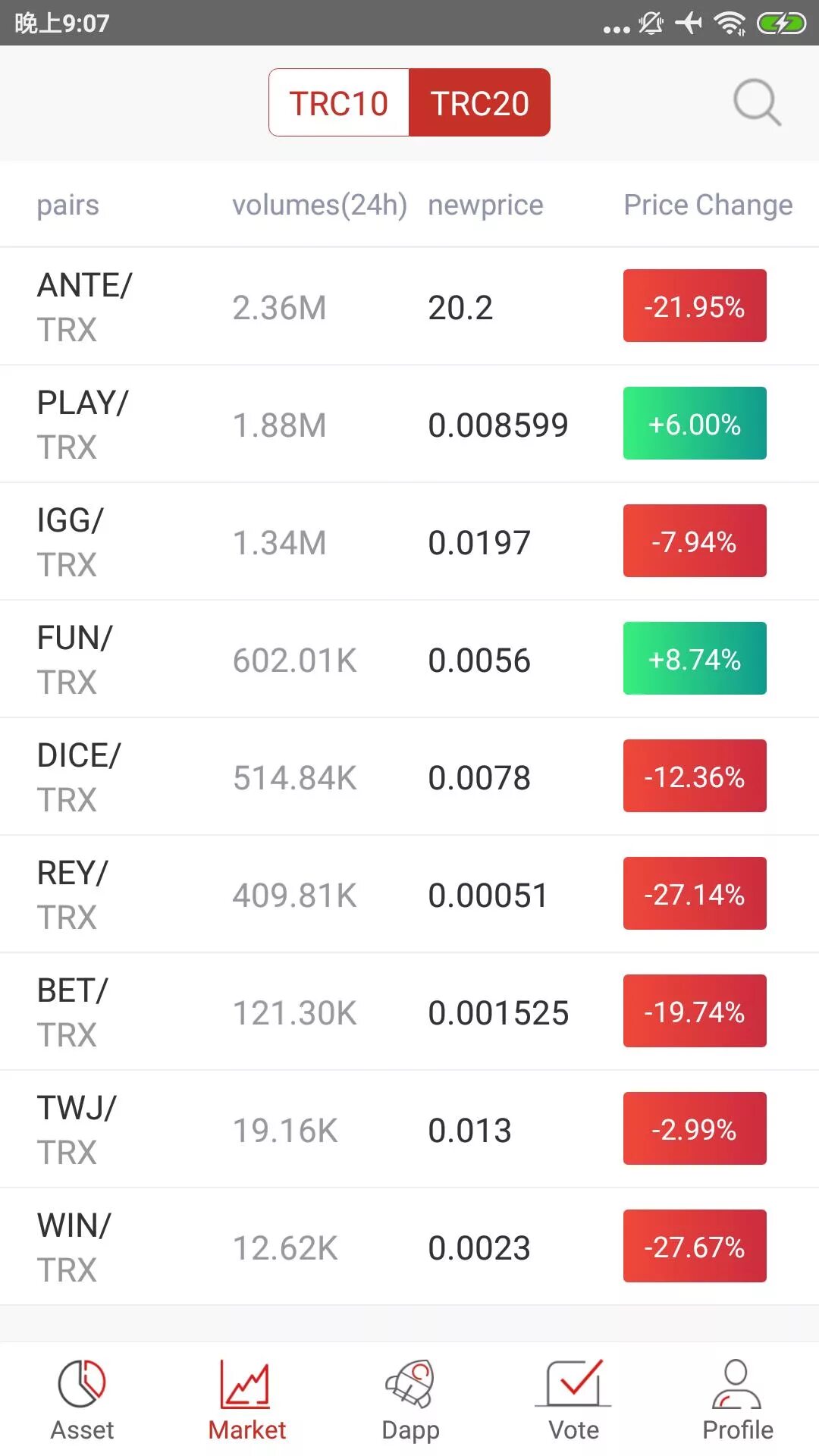
Task: Select the TRC20 tab
Action: point(479,102)
